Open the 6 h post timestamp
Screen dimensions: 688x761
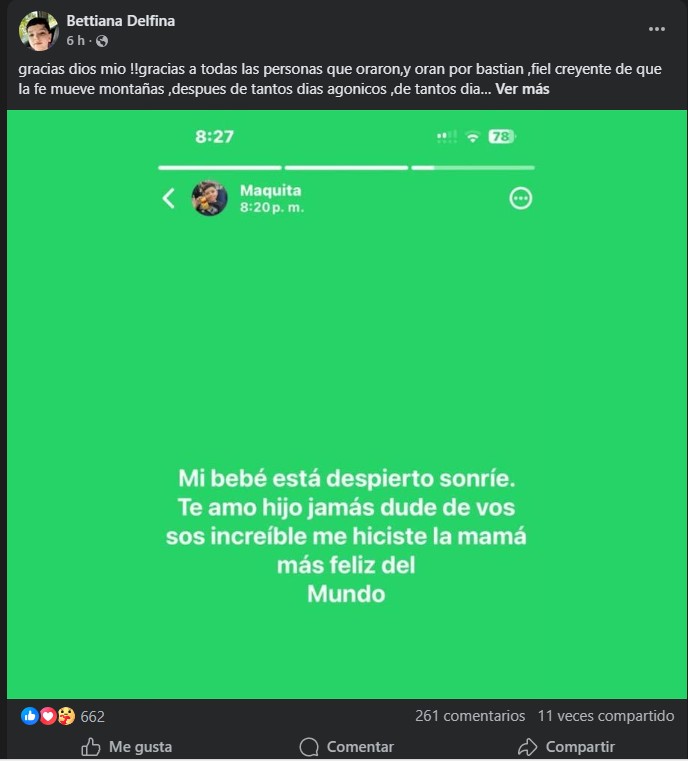[x=75, y=41]
